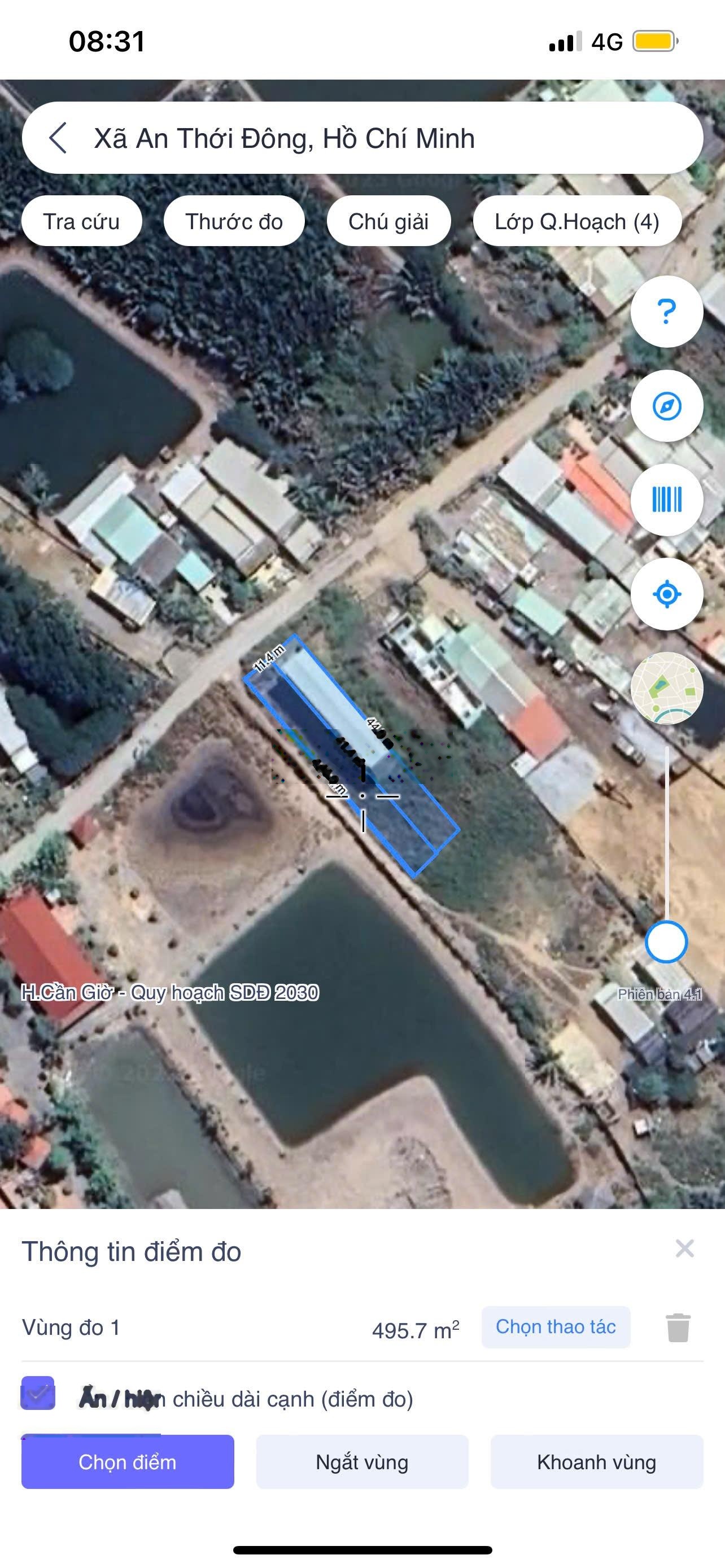Tap the Ngắt vùng button

pyautogui.click(x=361, y=1462)
